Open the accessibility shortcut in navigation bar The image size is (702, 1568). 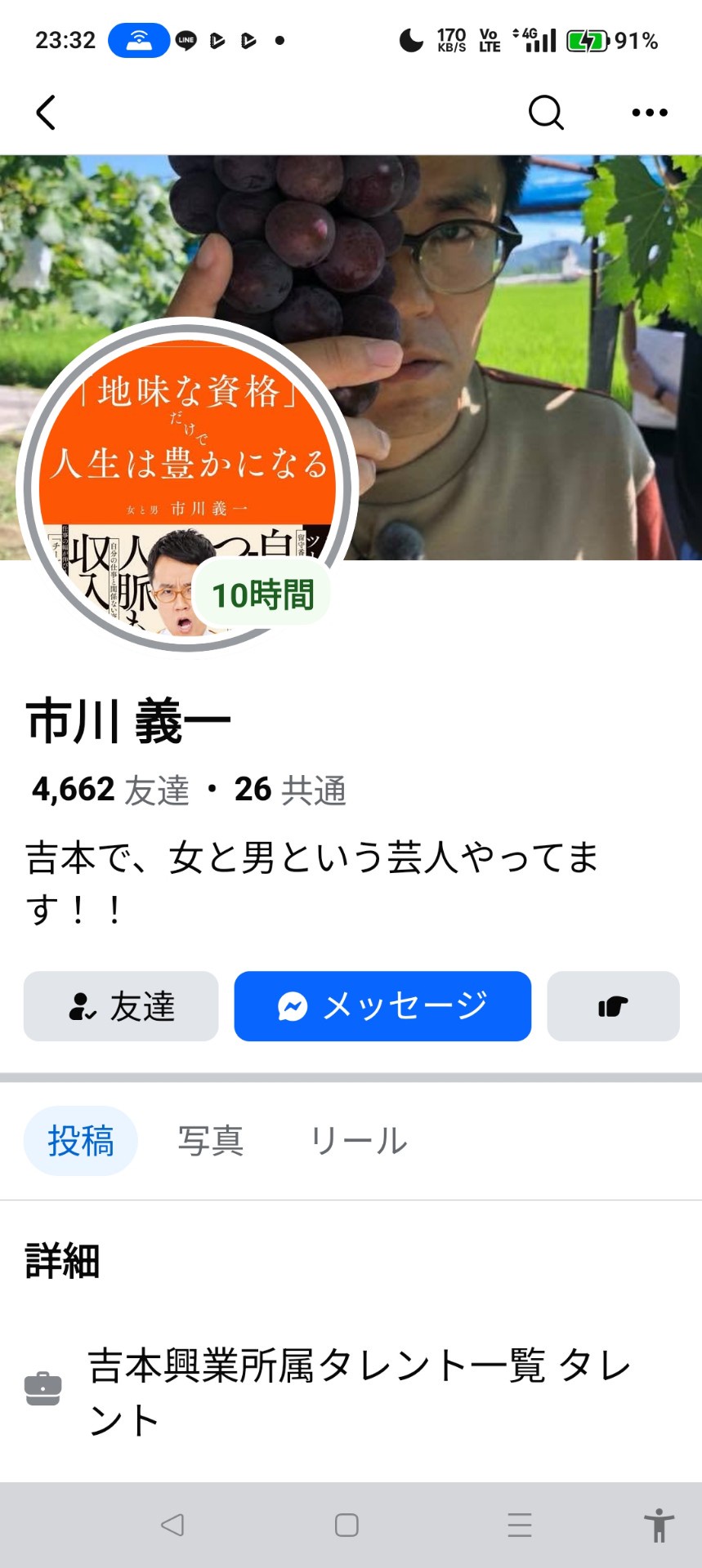(658, 1525)
